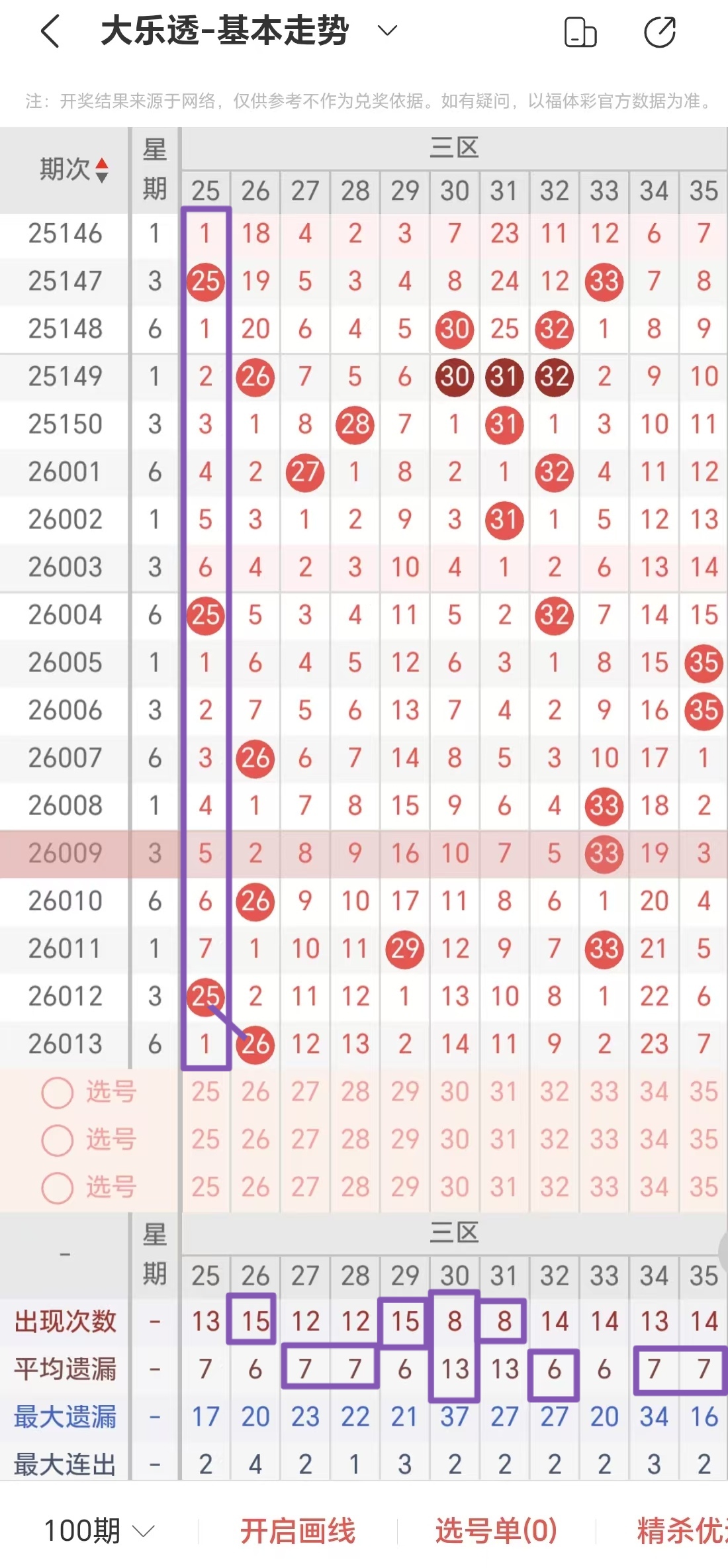Open the split-screen comparison icon top right

(580, 30)
